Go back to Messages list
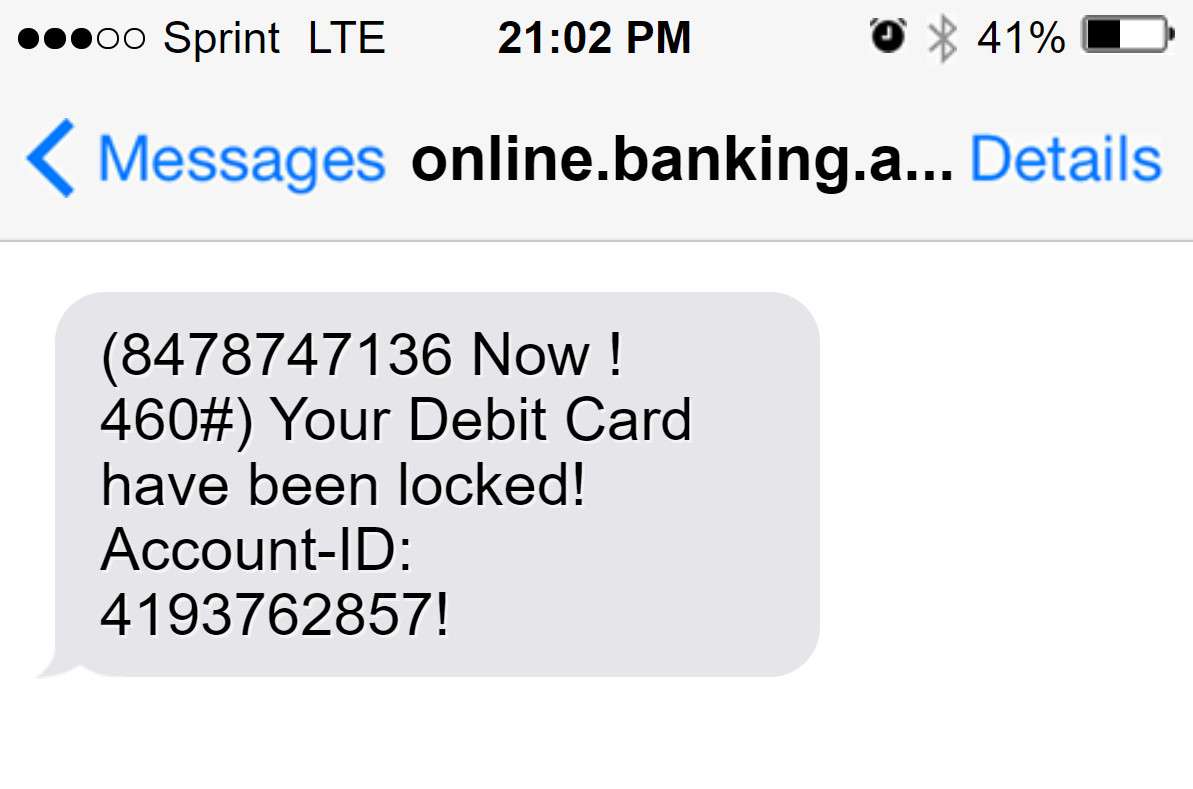1193x789 pixels. [x=205, y=159]
